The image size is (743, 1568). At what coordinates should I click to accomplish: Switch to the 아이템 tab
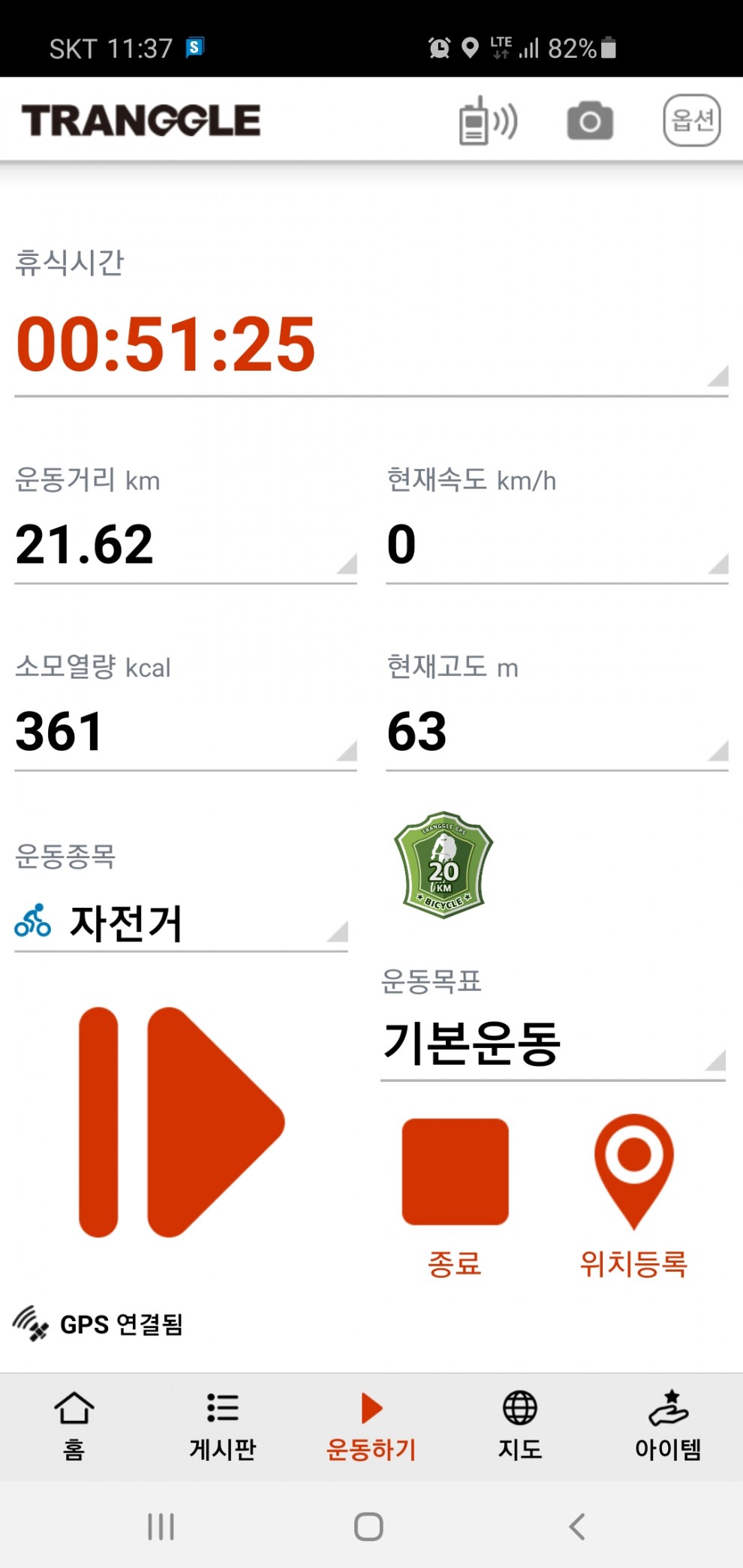(668, 1425)
